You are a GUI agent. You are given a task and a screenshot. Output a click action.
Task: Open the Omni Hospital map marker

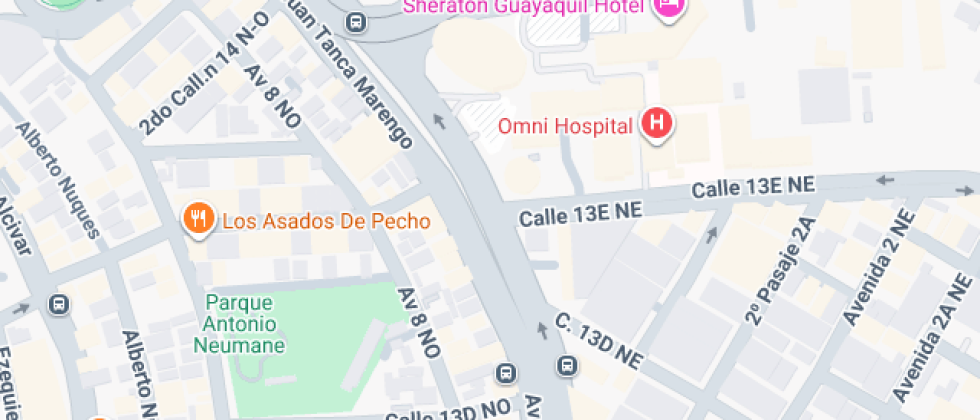657,124
